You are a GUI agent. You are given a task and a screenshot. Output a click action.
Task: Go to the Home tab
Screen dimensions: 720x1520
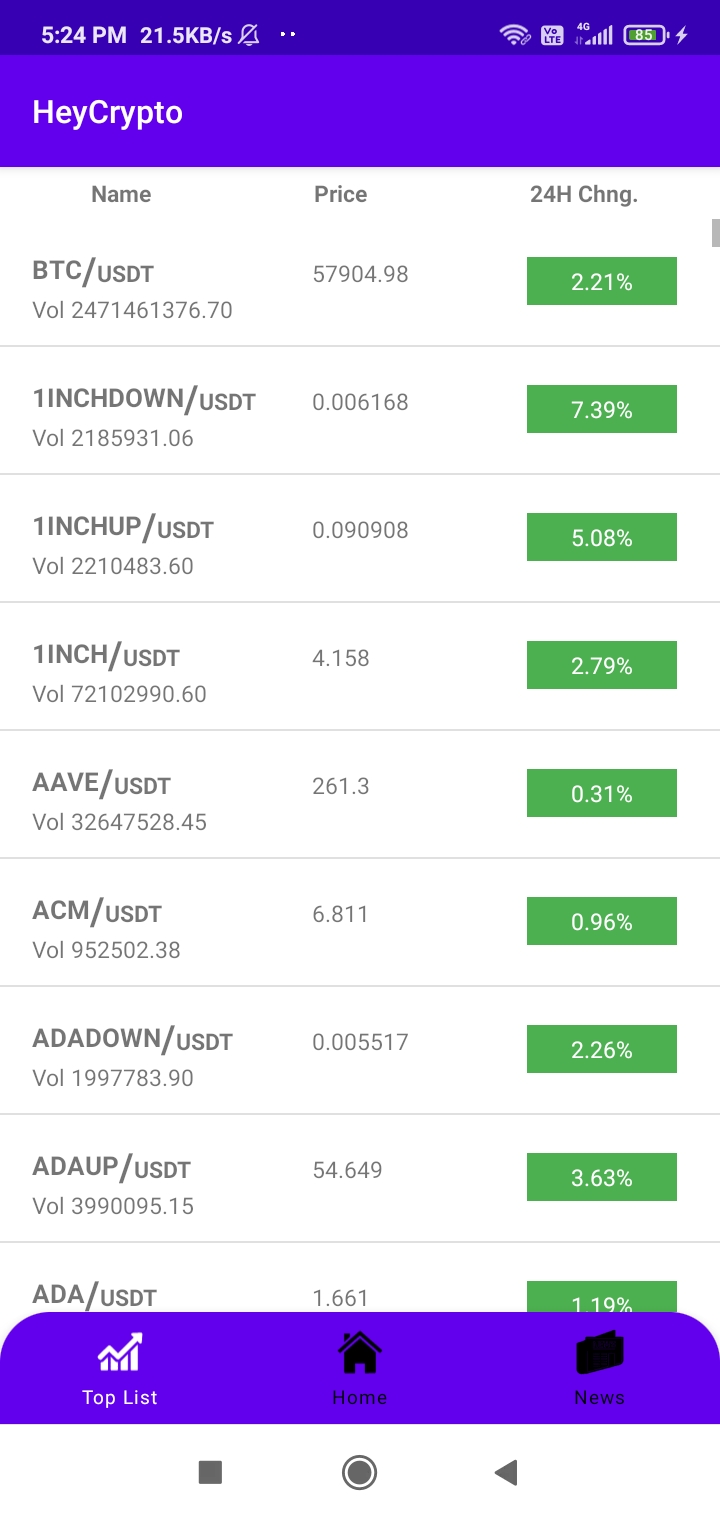(359, 1368)
